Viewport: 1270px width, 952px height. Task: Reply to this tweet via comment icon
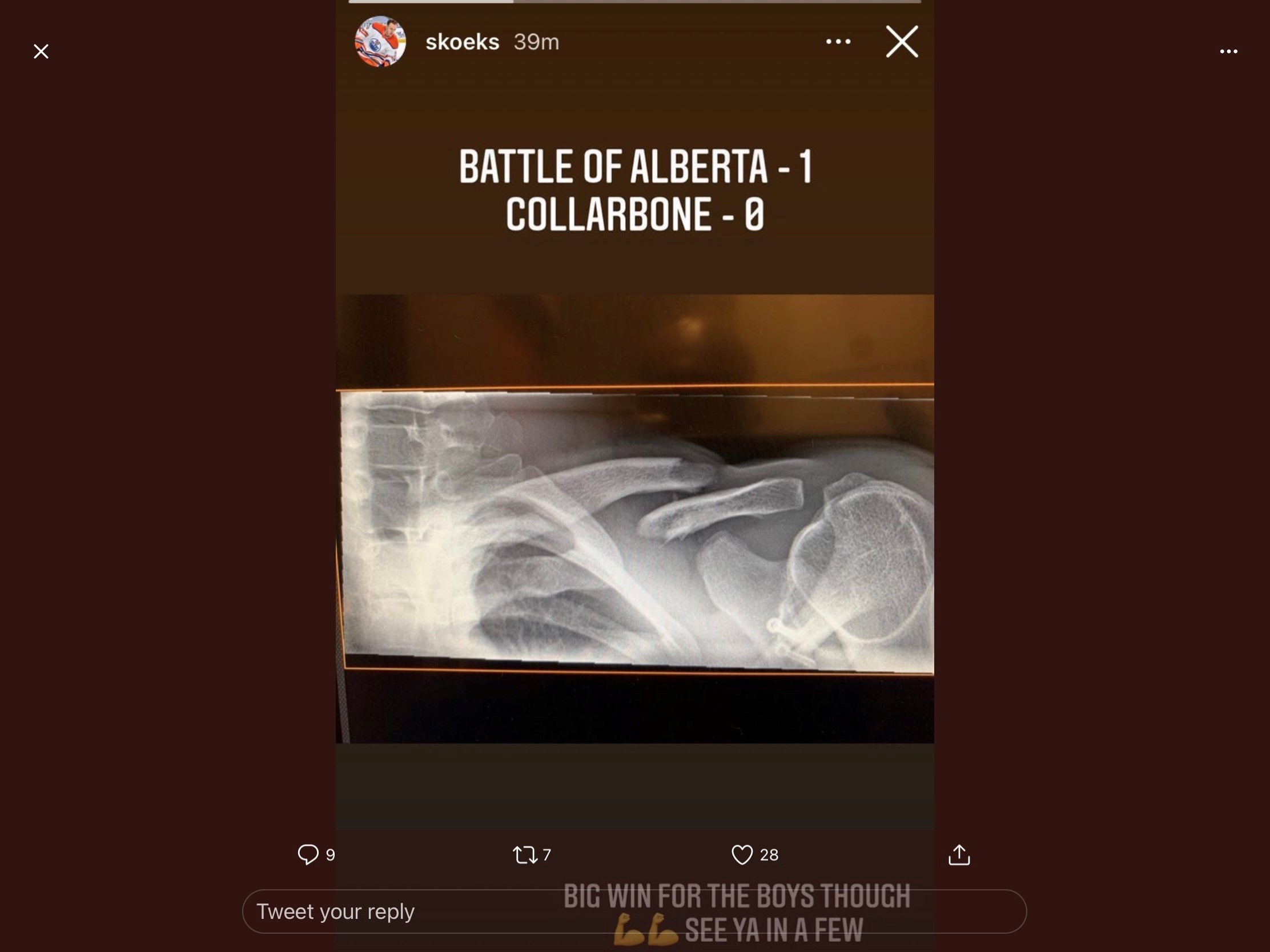click(x=308, y=854)
